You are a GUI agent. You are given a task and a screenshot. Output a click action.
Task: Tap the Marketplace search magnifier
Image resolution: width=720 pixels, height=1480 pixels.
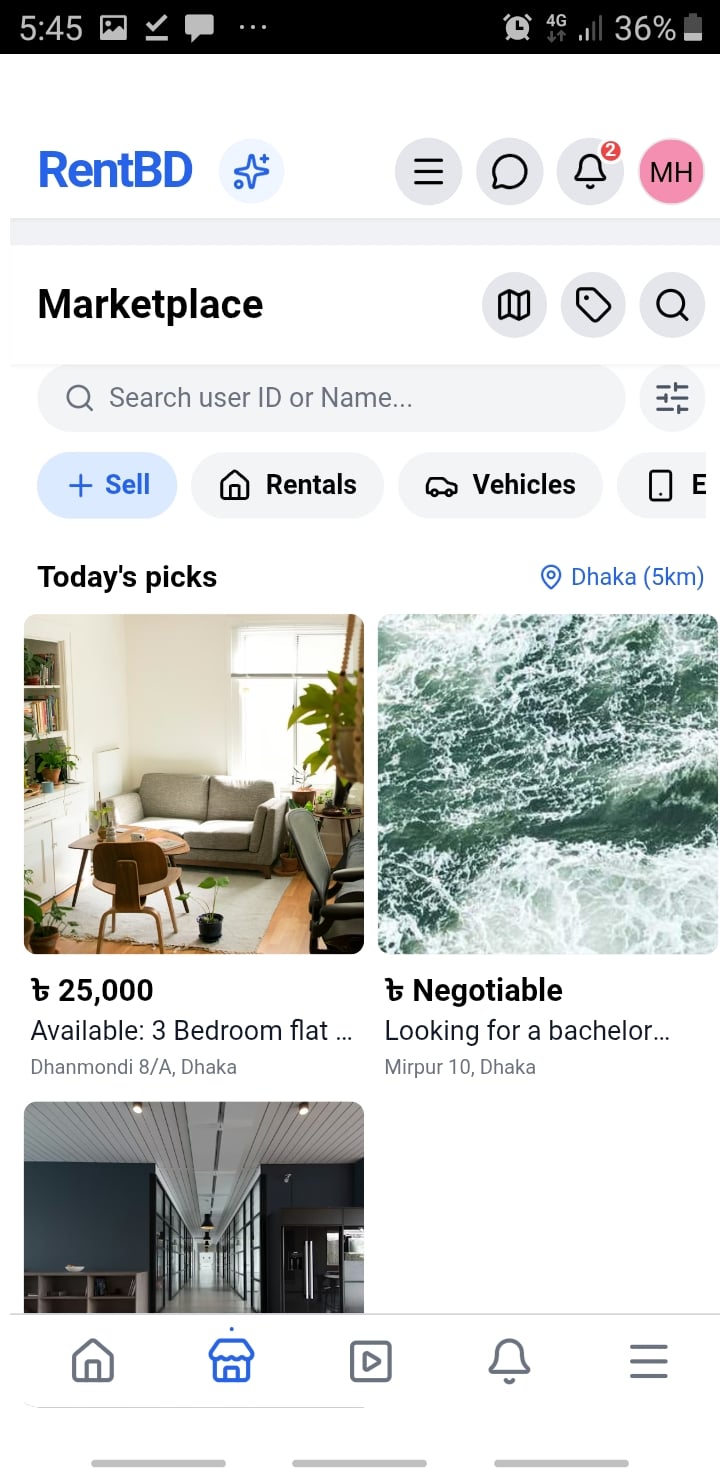coord(672,305)
